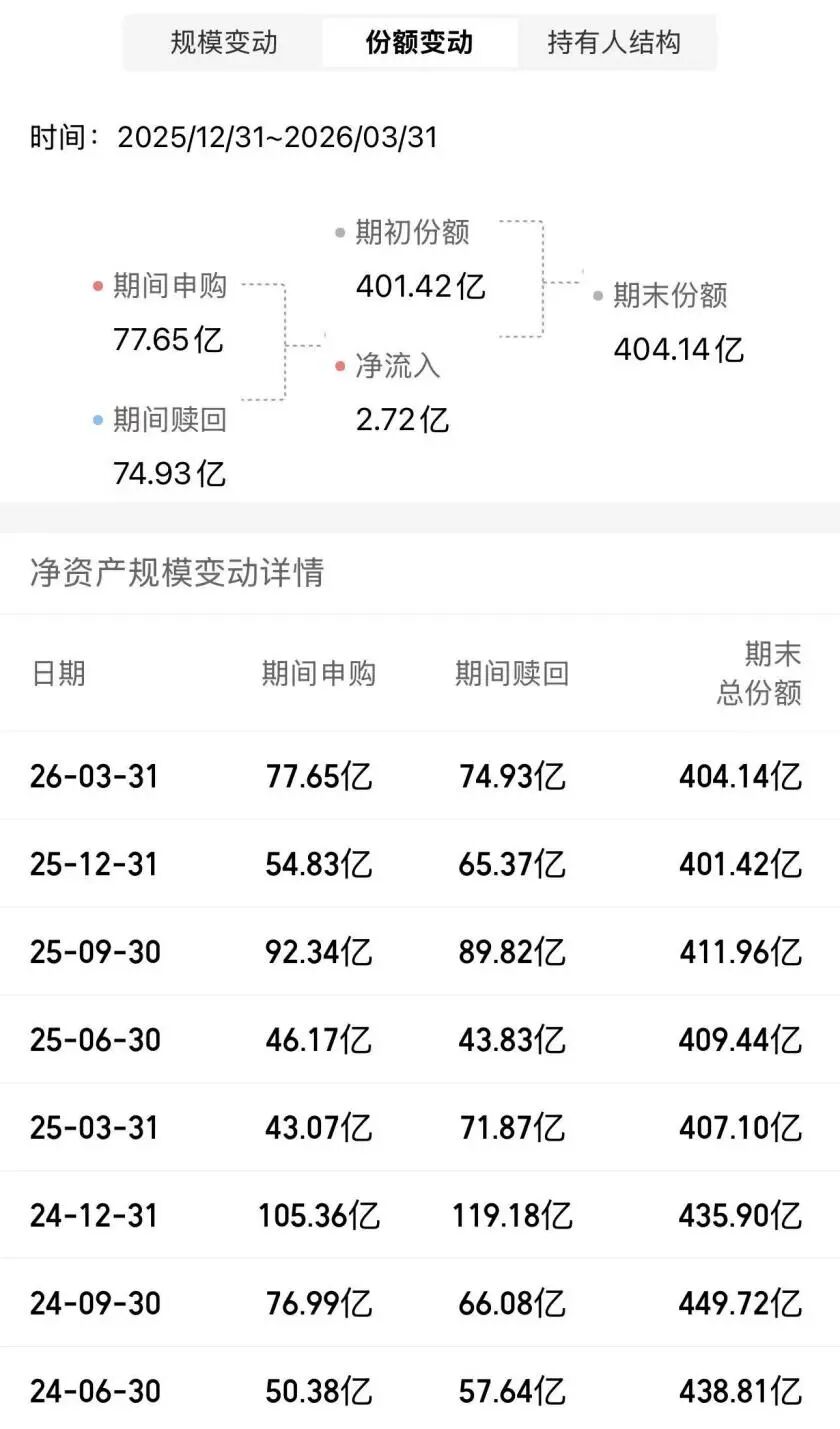The width and height of the screenshot is (840, 1429).
Task: Open the 持有人结构 tab
Action: (614, 43)
